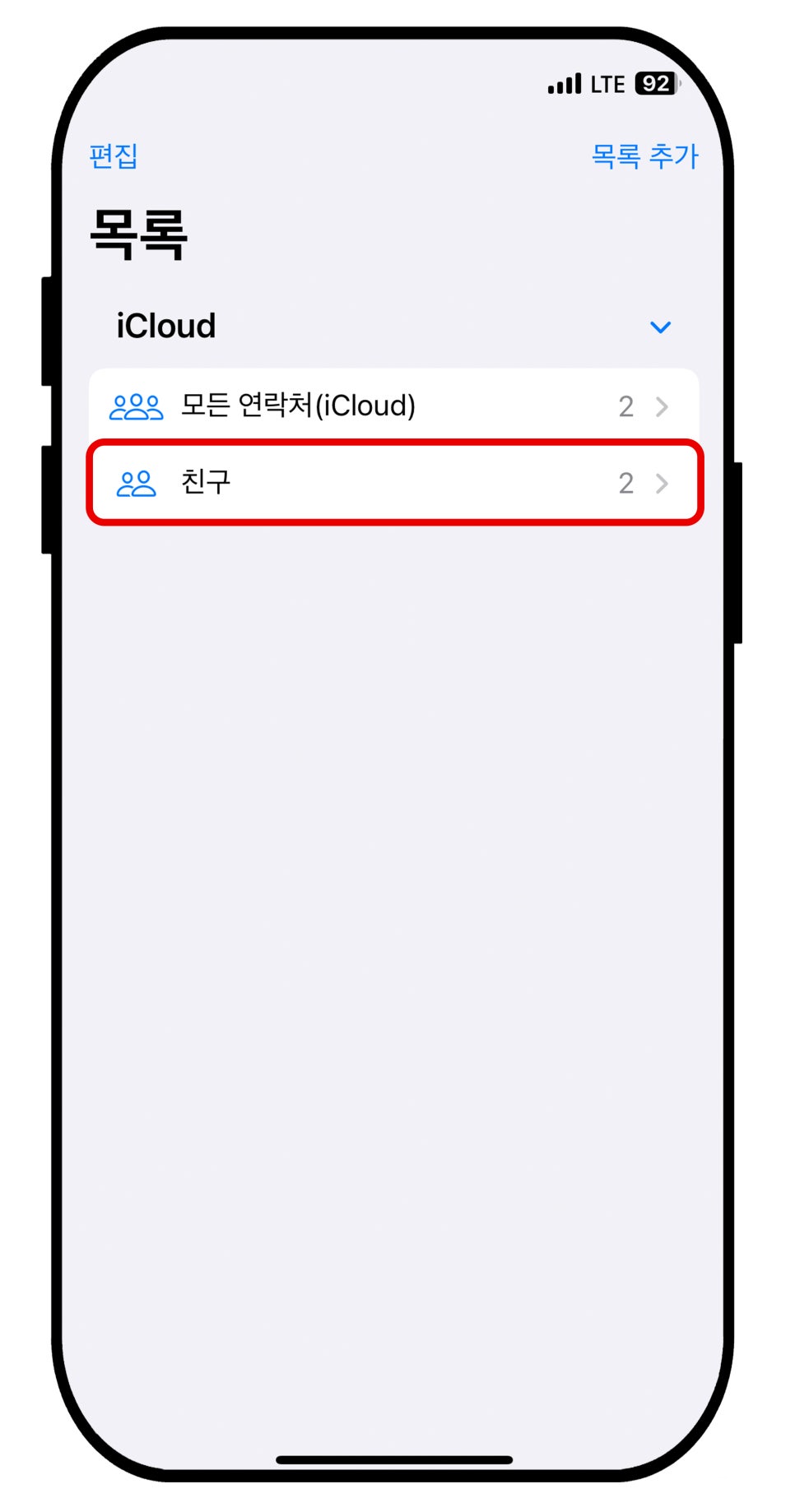Open the 친구 contact list
Image resolution: width=795 pixels, height=1512 pixels.
[x=394, y=483]
